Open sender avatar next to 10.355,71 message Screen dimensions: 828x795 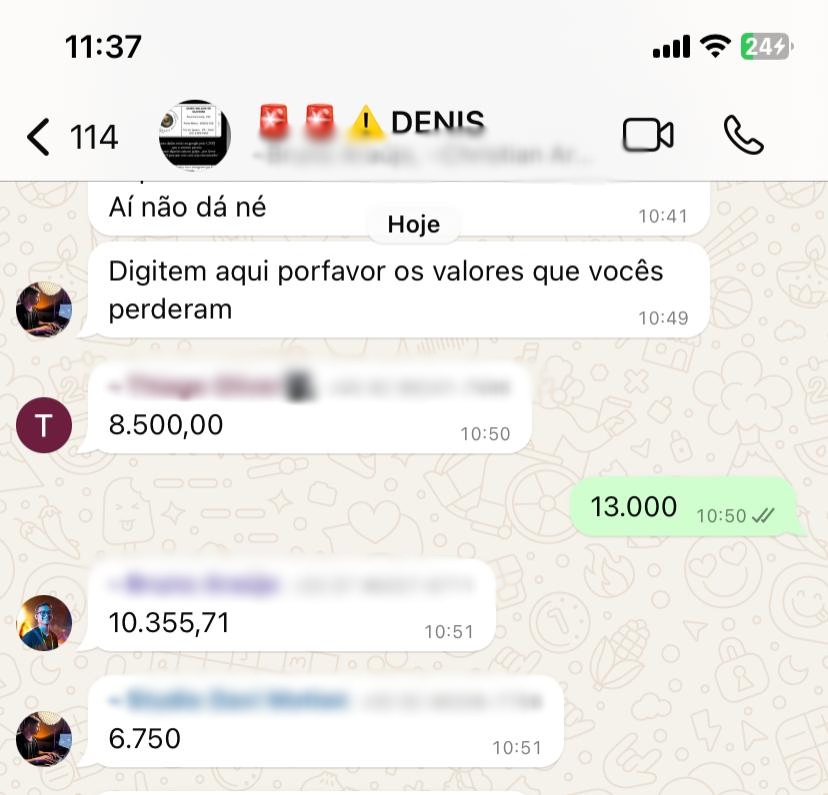tap(44, 623)
